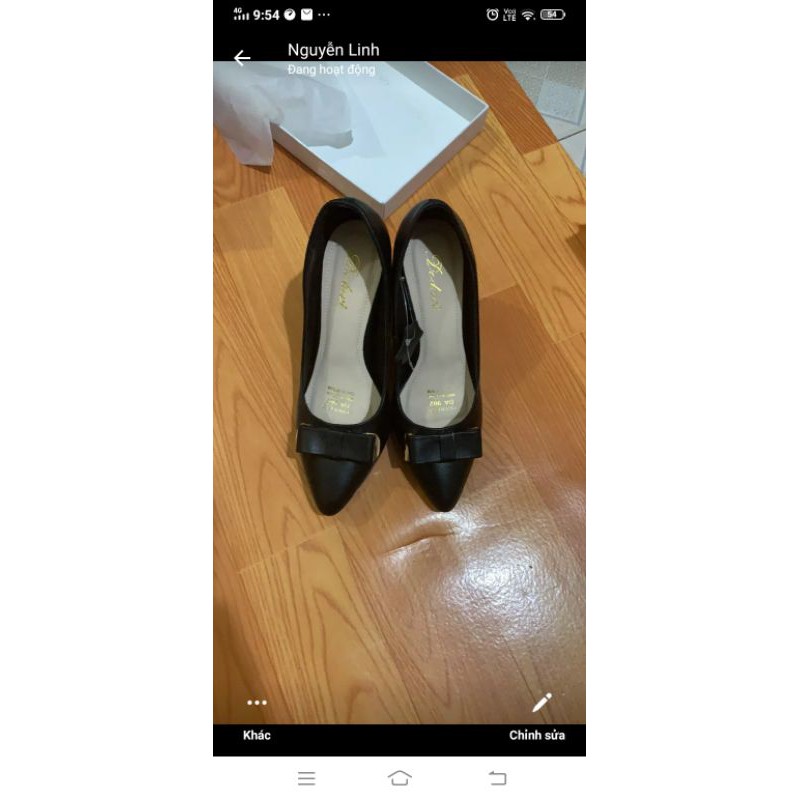Open recent apps from the navigation bar
The width and height of the screenshot is (800, 800).
(x=307, y=778)
